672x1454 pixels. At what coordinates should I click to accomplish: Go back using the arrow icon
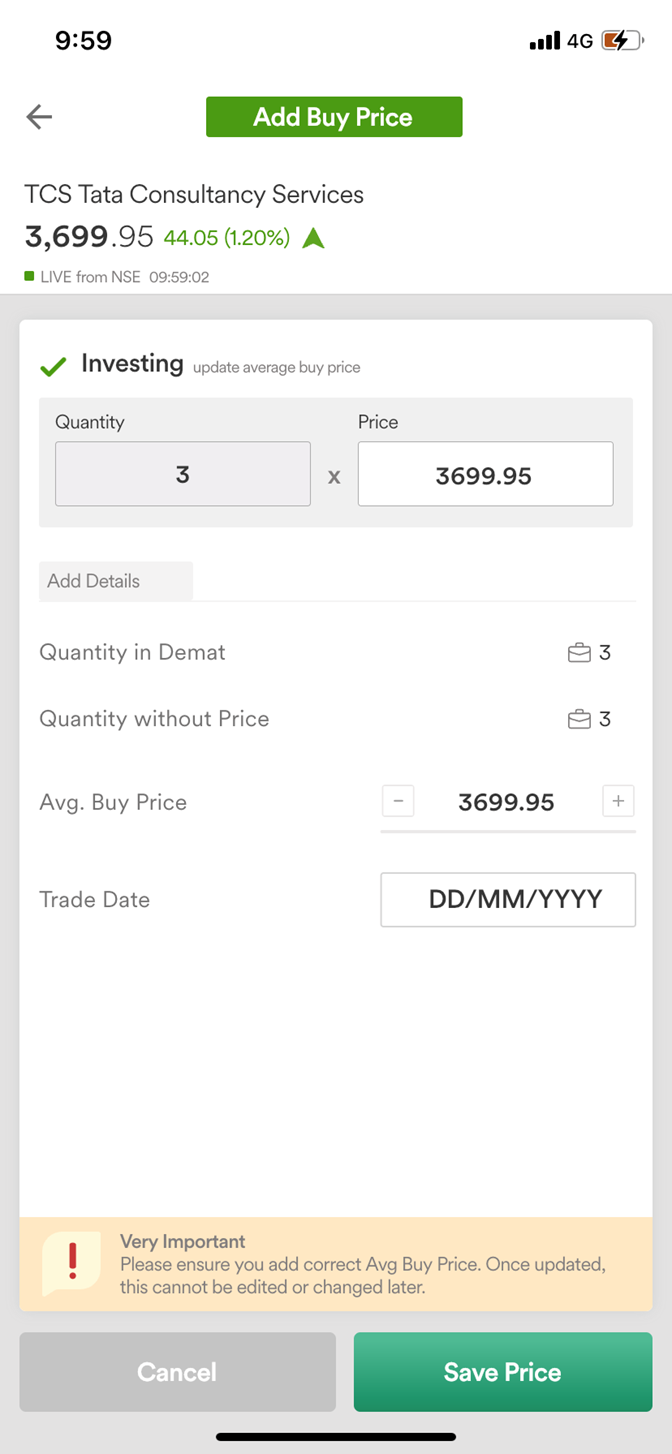point(39,117)
